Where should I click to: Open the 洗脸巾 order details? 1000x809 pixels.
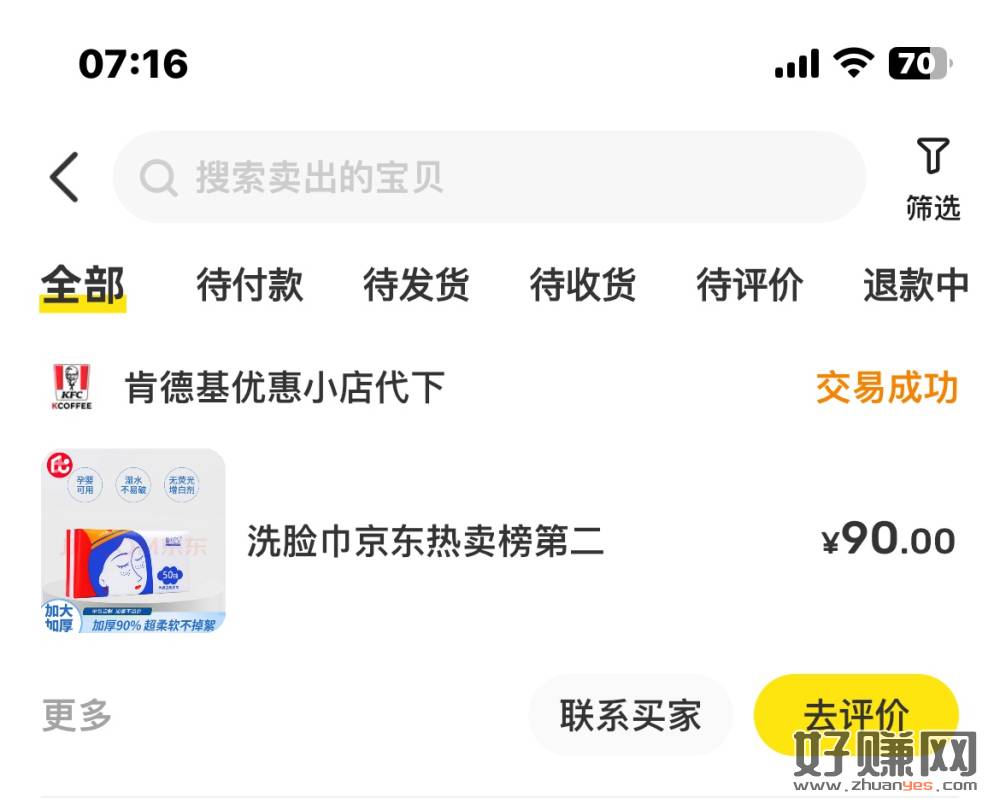pos(425,542)
